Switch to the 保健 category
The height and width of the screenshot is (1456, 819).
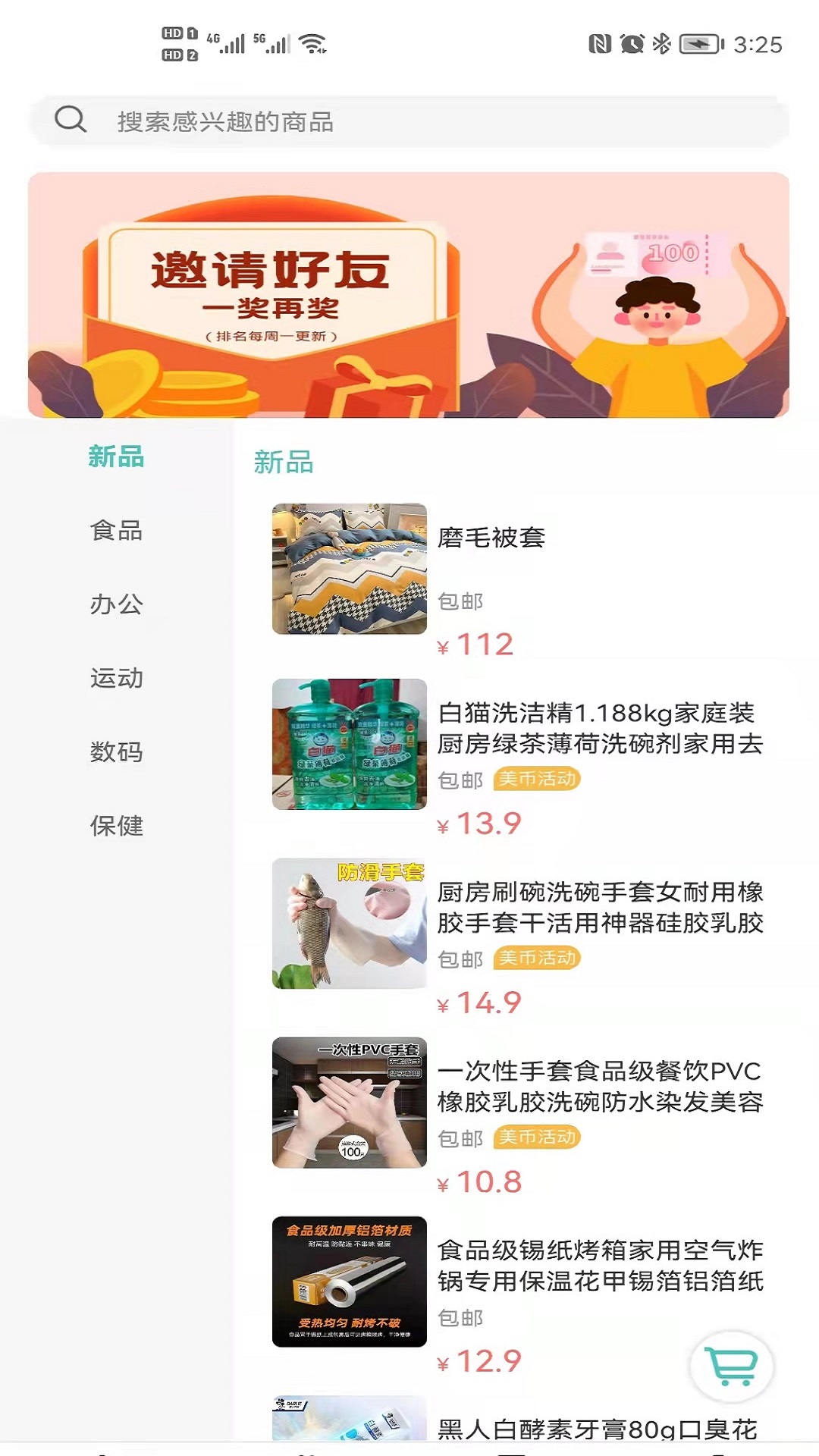point(116,825)
